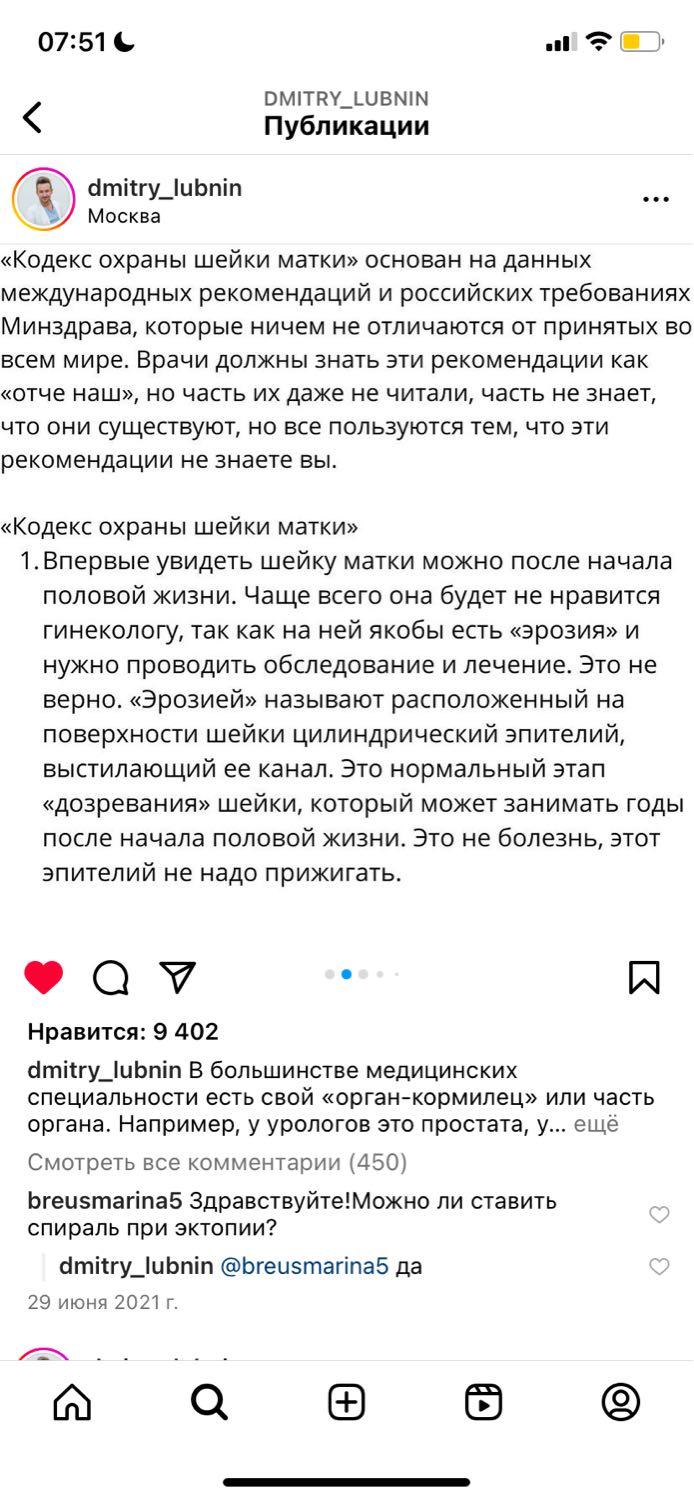Screen dimensions: 694x1500
Task: Like dmitry_lubnin's reply "да"
Action: point(659,1267)
